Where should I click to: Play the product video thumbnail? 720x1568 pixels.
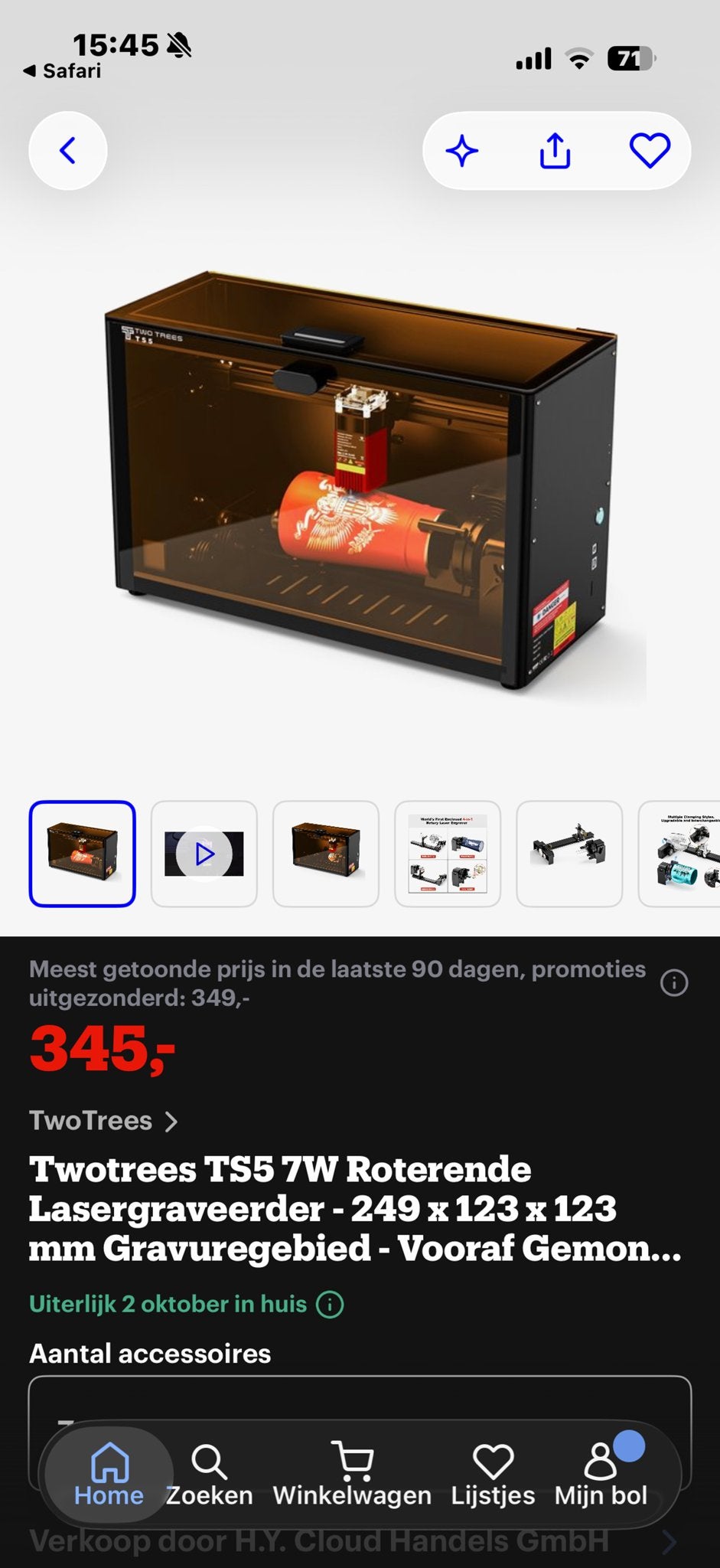point(204,854)
